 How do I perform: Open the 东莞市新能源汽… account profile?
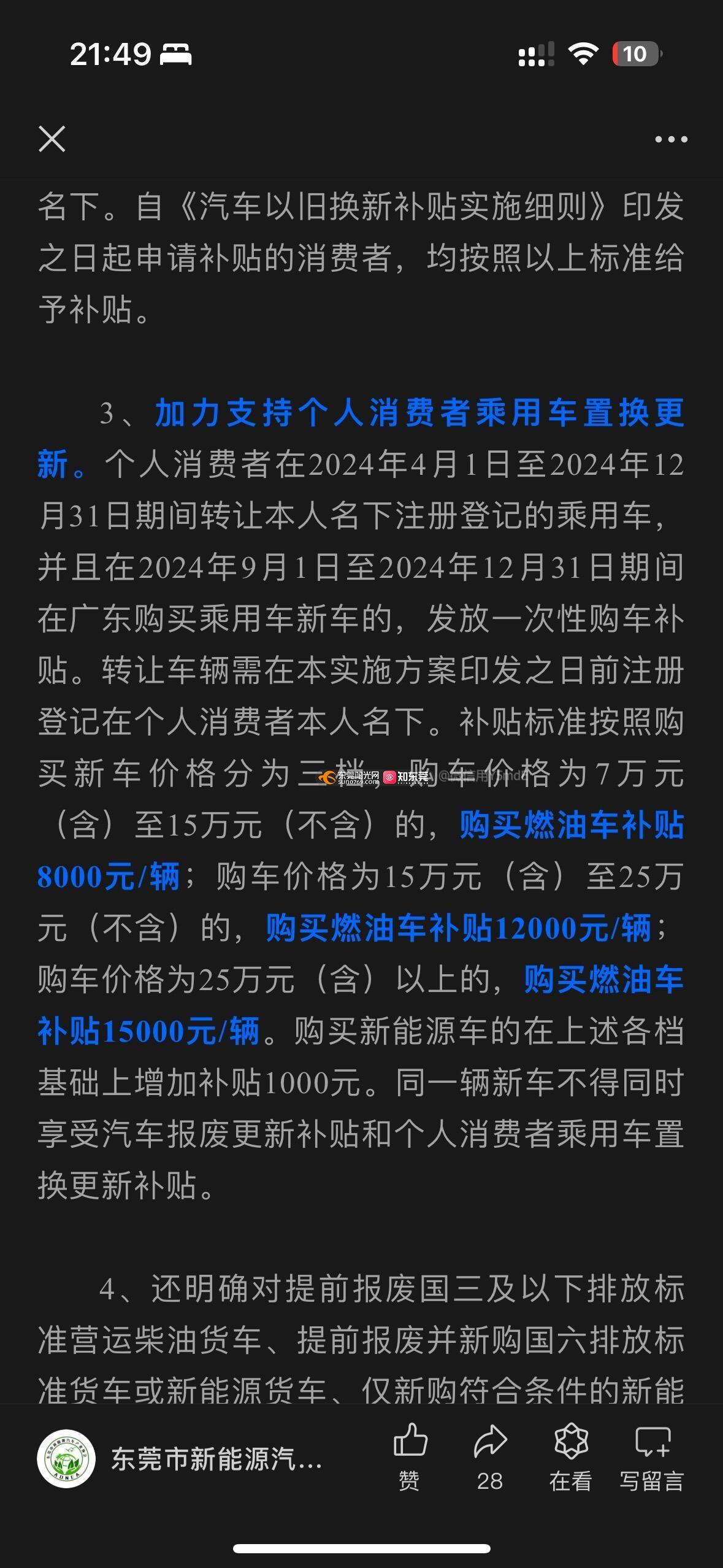tap(179, 1459)
